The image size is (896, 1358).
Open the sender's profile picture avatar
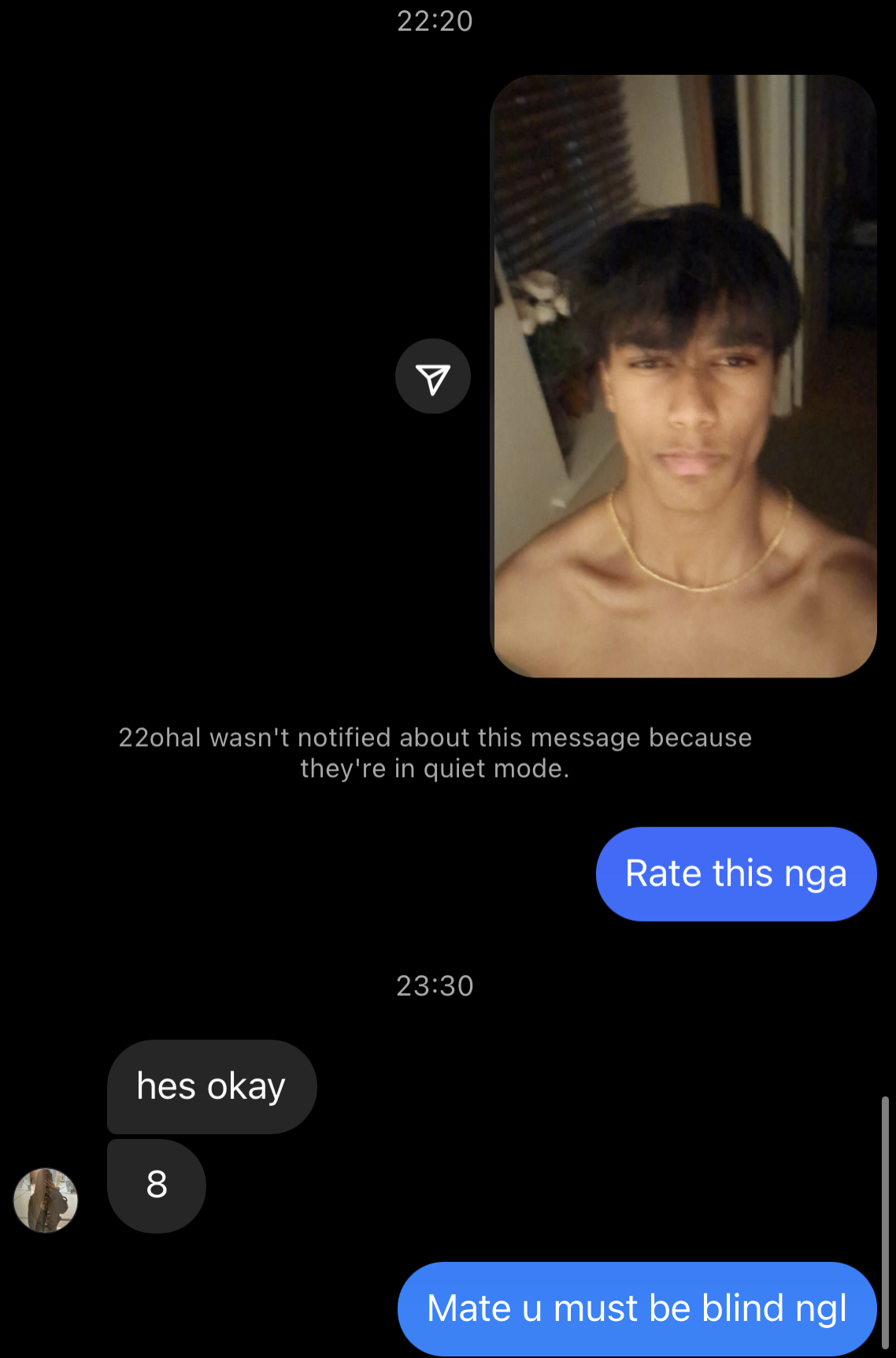point(46,1200)
